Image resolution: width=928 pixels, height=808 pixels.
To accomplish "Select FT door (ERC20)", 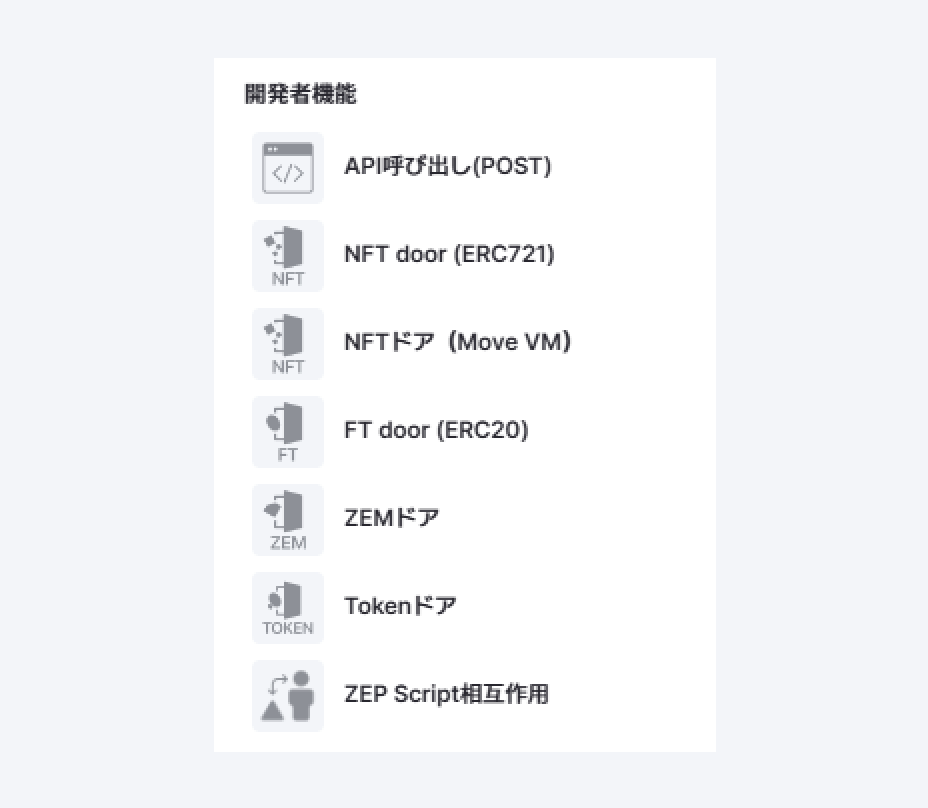I will click(436, 431).
